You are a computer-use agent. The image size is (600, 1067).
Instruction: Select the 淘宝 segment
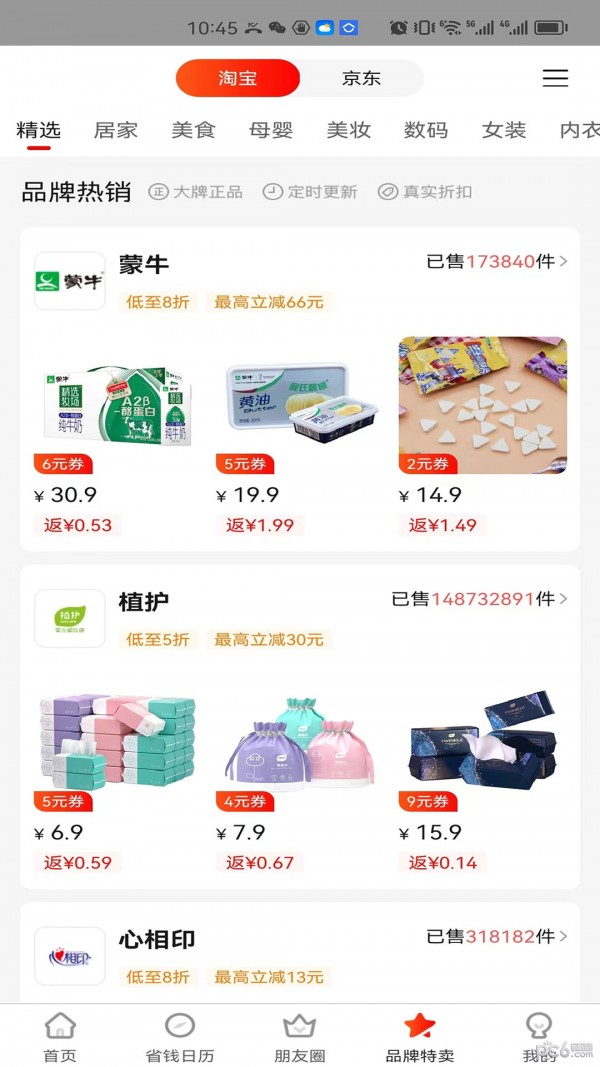pos(238,78)
